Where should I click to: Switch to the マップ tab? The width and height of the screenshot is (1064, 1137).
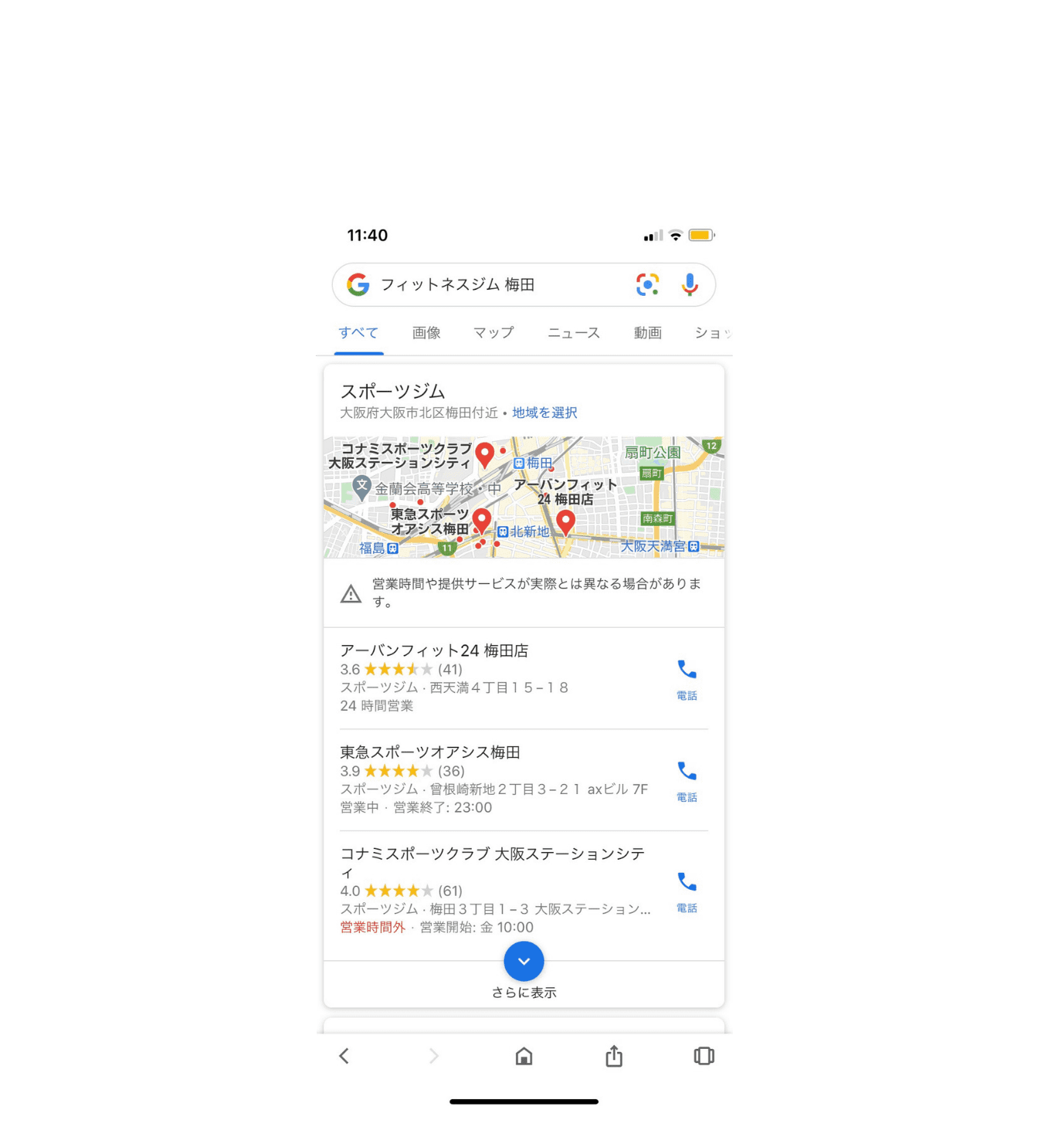click(493, 333)
